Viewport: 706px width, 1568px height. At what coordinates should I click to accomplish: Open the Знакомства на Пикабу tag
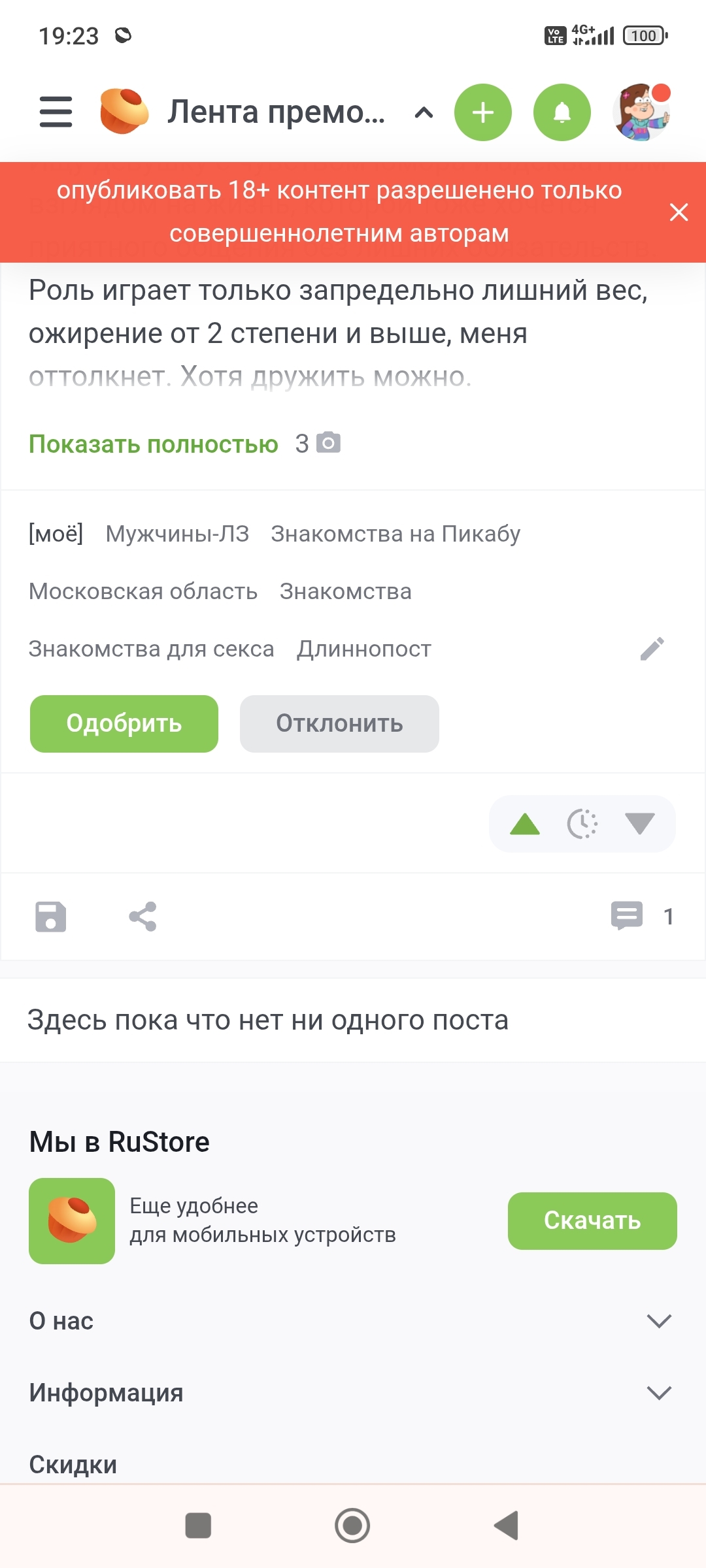pos(395,534)
